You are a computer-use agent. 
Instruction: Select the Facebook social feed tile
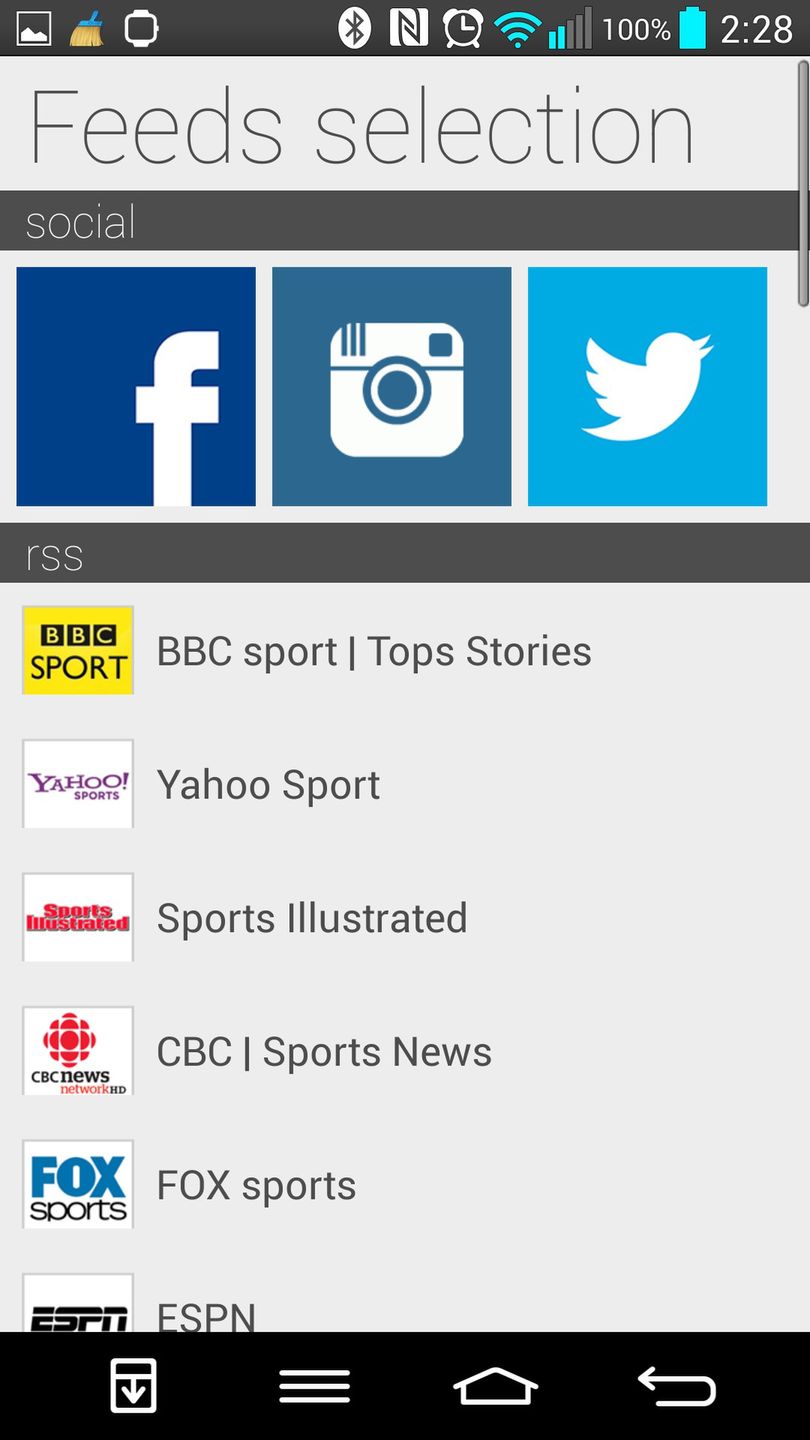tap(136, 386)
